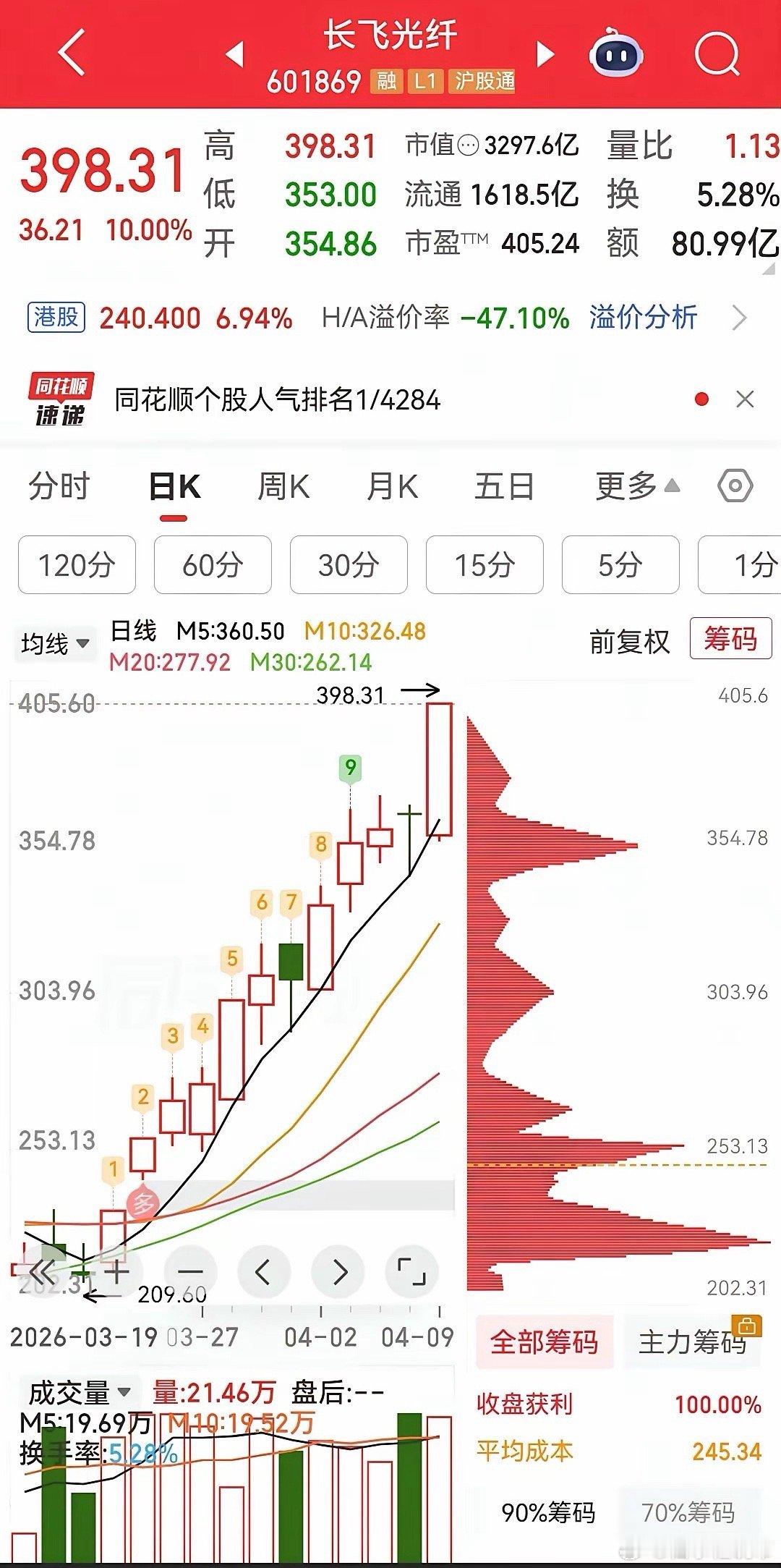Viewport: 781px width, 1568px height.
Task: Select the 周K tab
Action: (x=284, y=488)
